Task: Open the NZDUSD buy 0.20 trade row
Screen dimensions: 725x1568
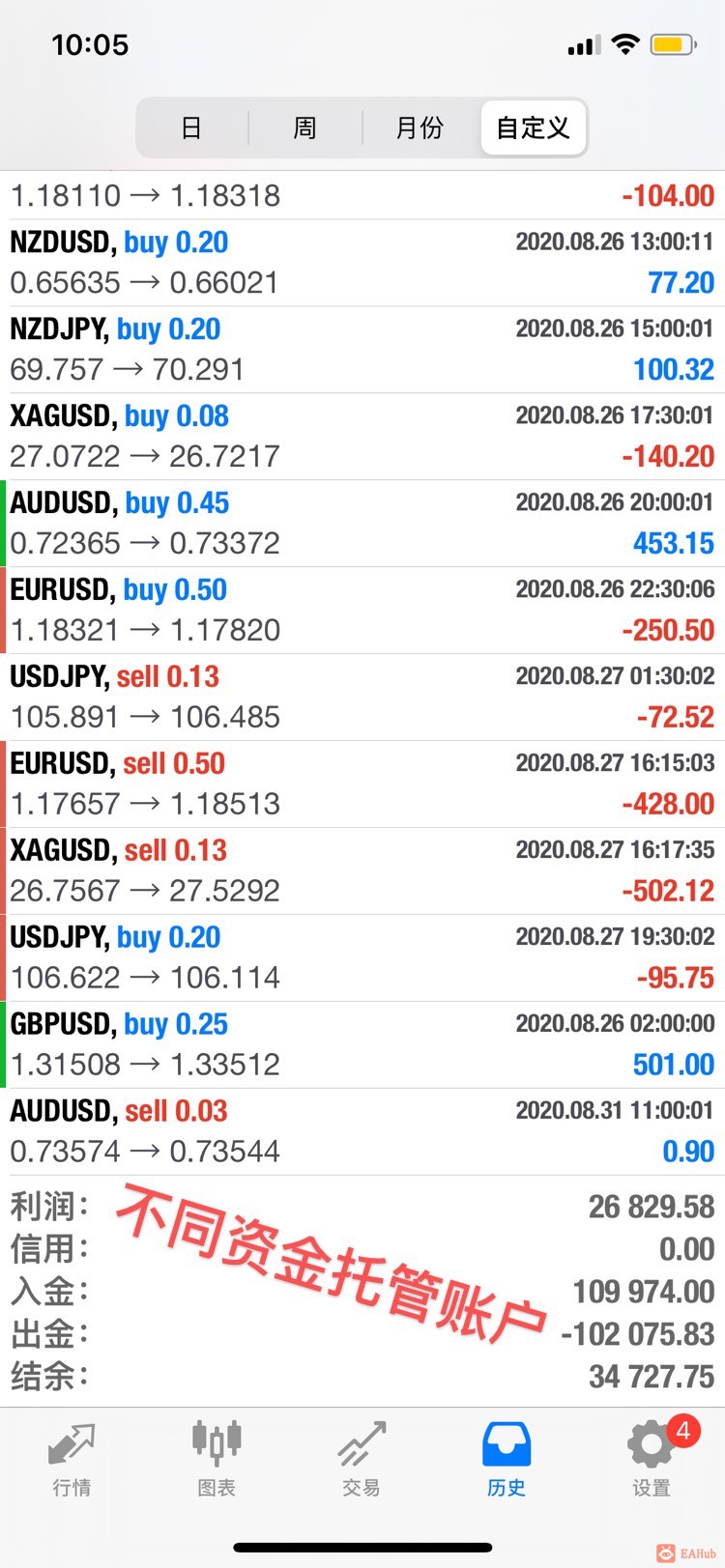Action: (362, 263)
